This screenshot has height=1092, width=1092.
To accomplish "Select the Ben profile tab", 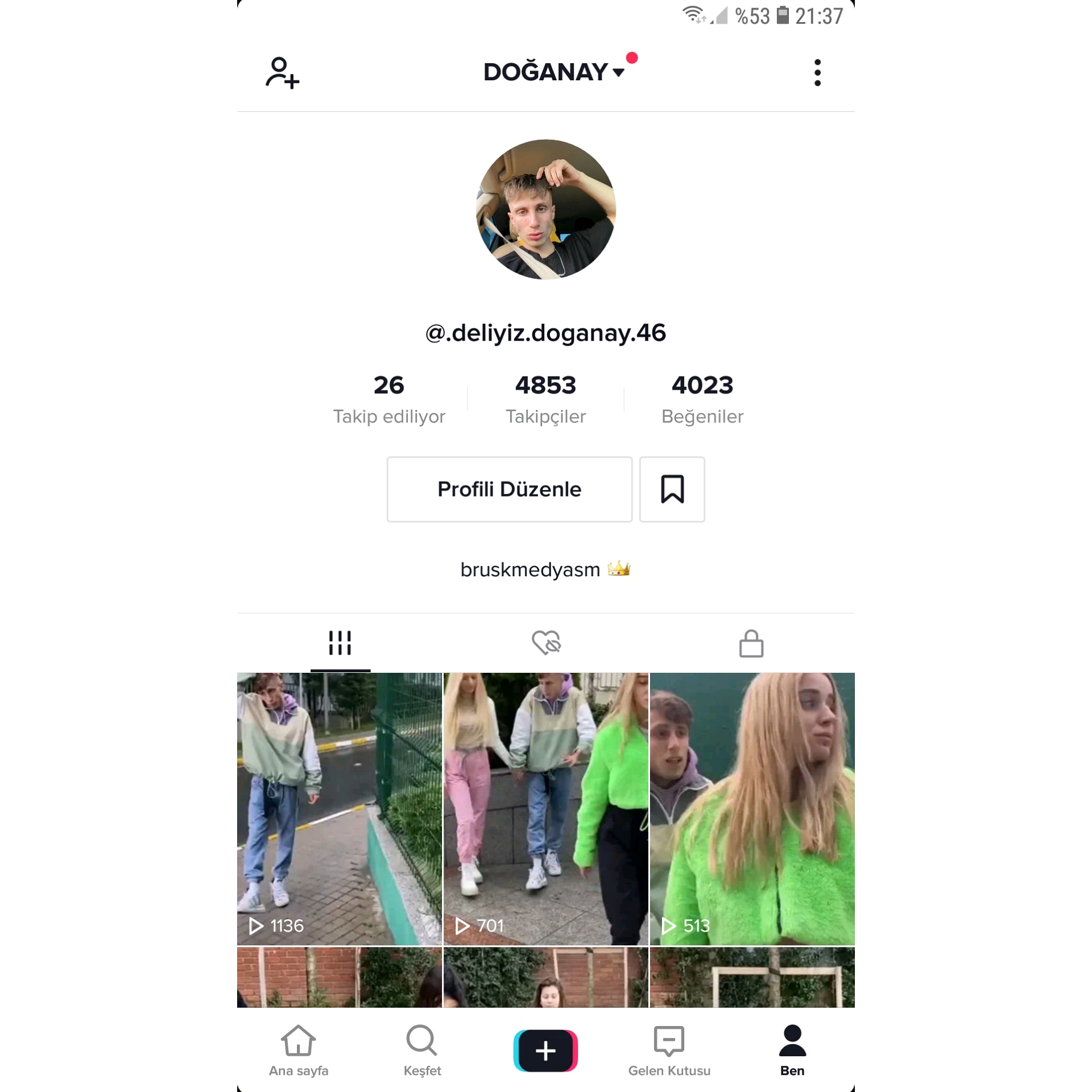I will pyautogui.click(x=792, y=1050).
